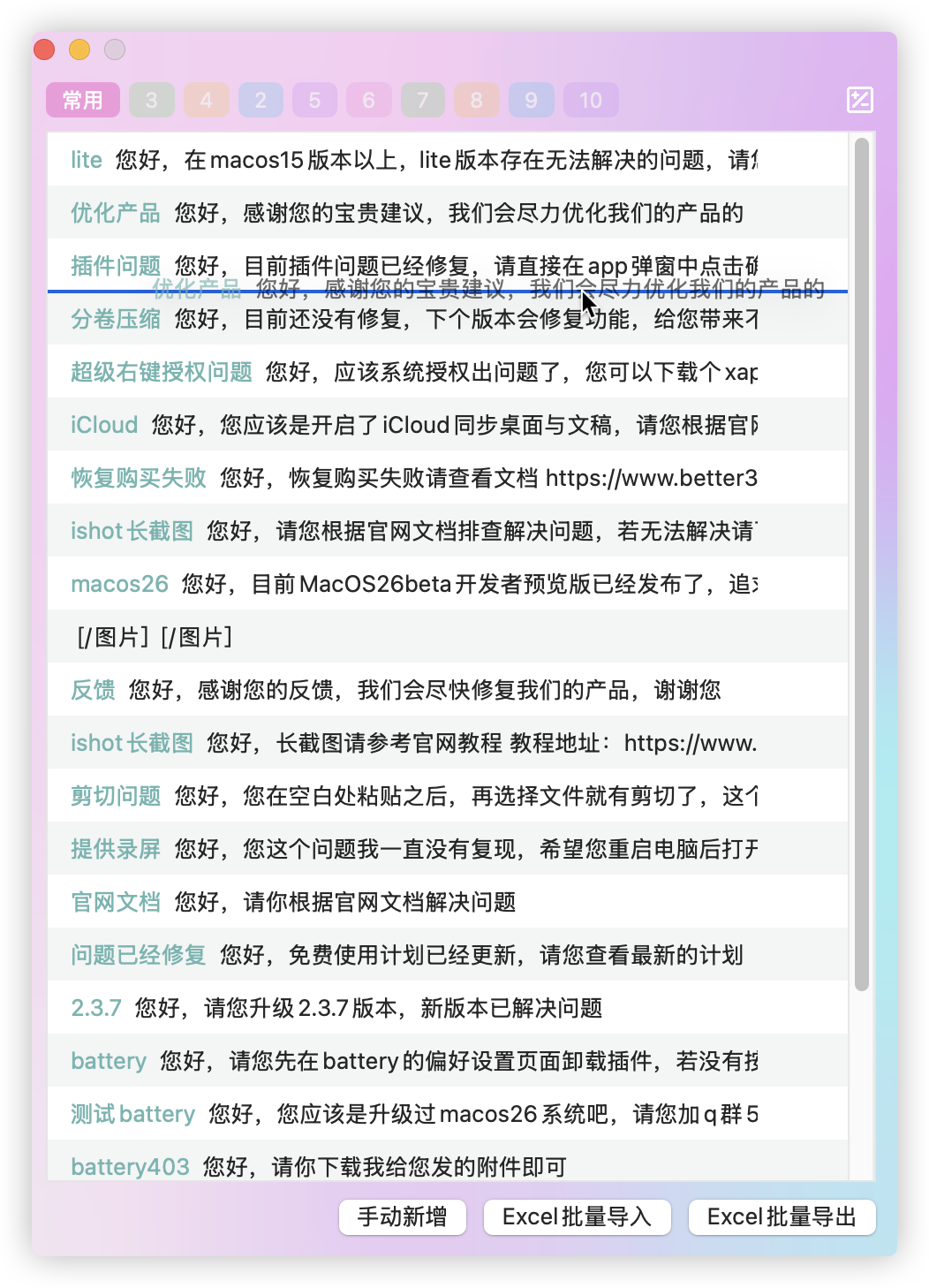Close the window with red button
Image resolution: width=929 pixels, height=1288 pixels.
pyautogui.click(x=44, y=49)
